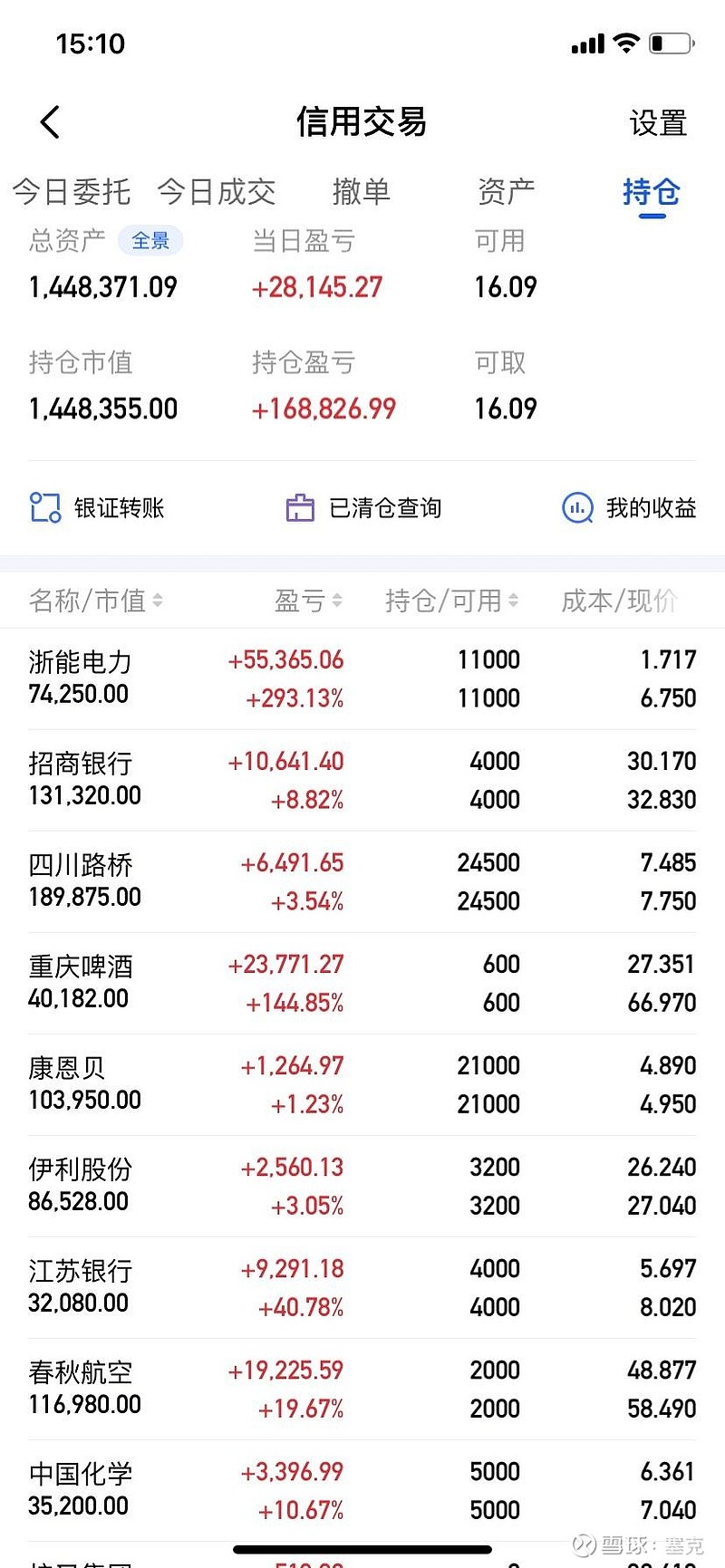725x1568 pixels.
Task: Open sort arrows beside 盈亏 header
Action: click(x=338, y=601)
